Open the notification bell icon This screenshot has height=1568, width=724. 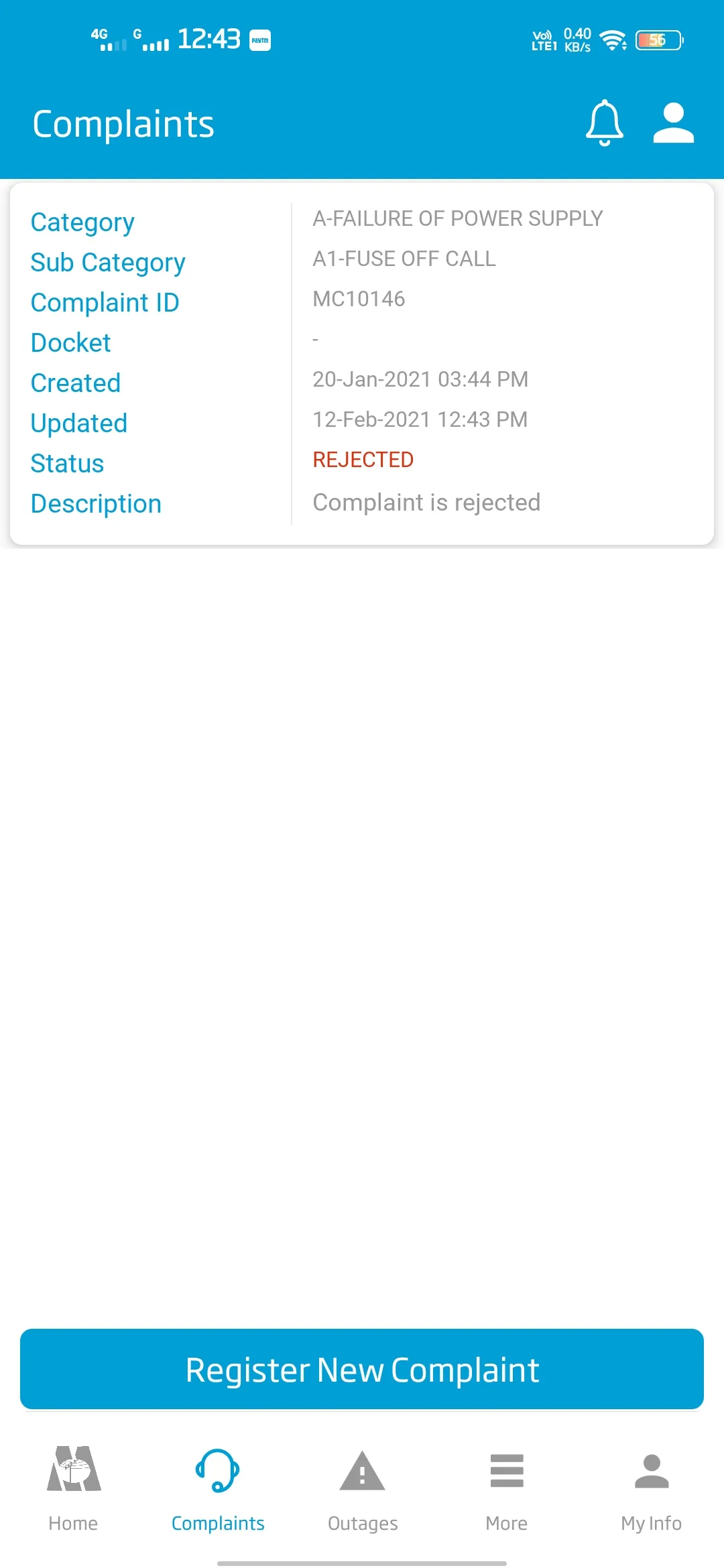coord(603,123)
